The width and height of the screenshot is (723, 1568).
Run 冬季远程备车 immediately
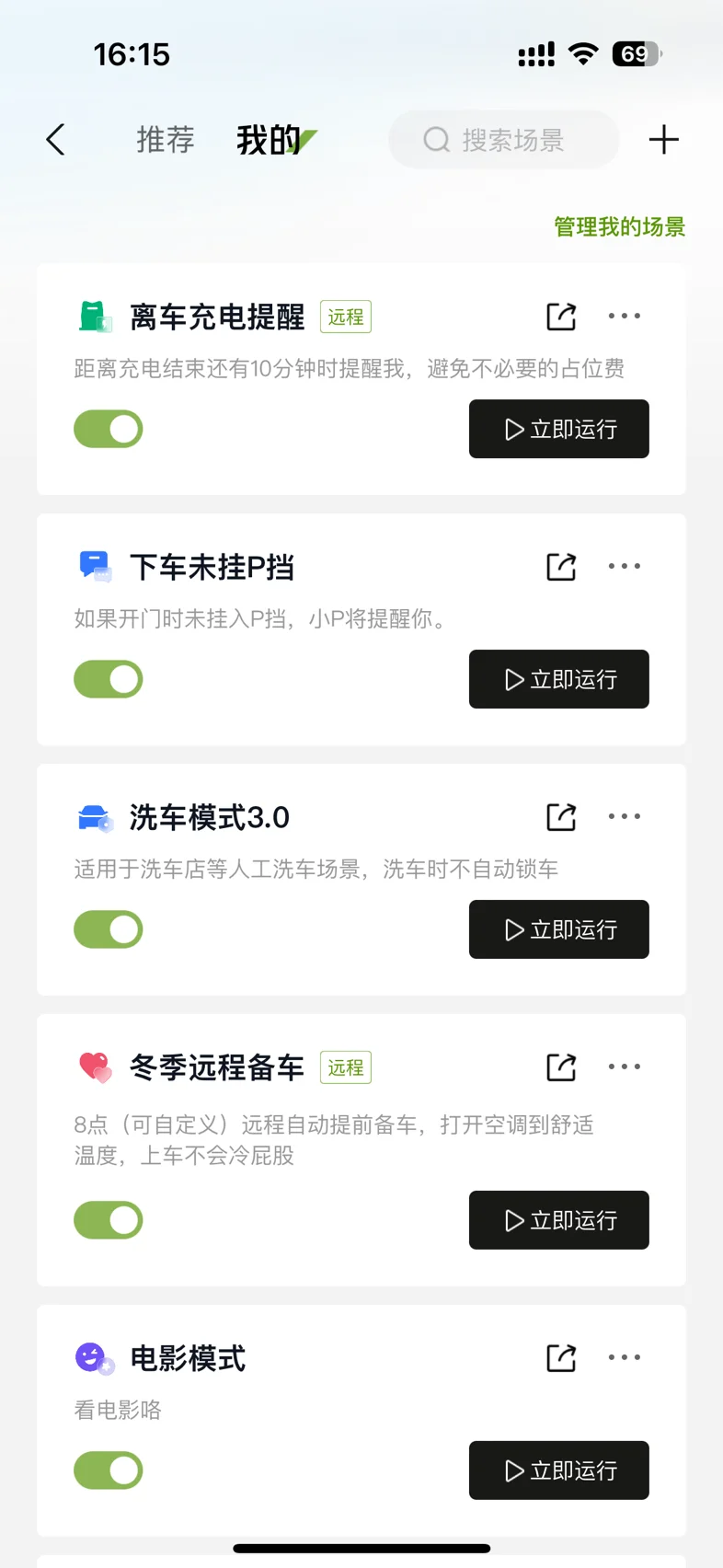coord(559,1220)
